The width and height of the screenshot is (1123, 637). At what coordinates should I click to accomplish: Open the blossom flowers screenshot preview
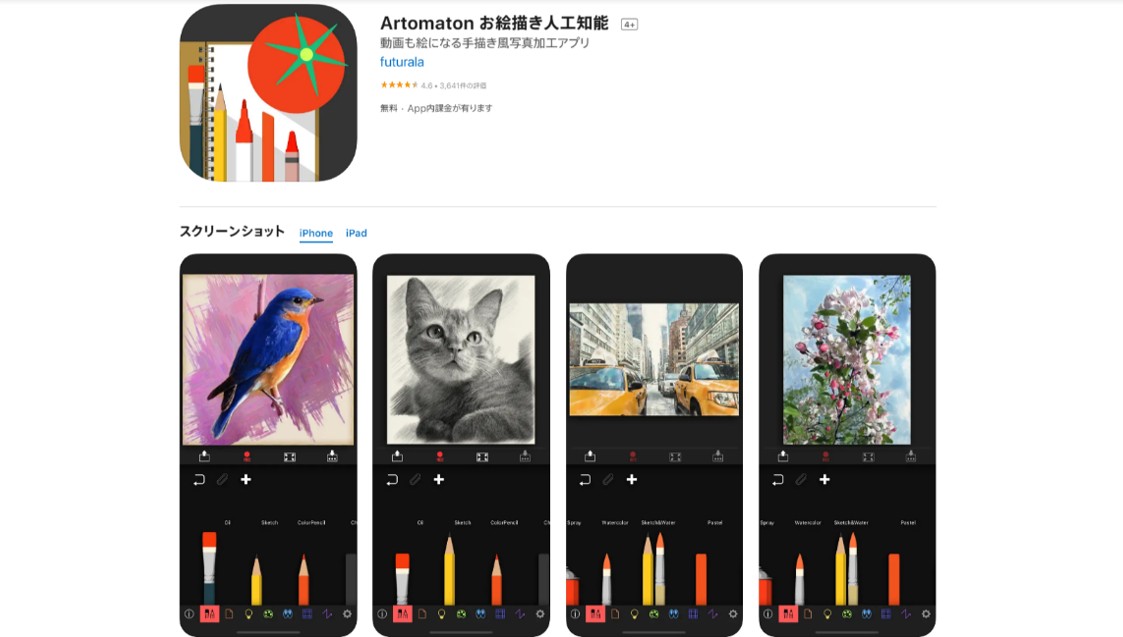(847, 444)
